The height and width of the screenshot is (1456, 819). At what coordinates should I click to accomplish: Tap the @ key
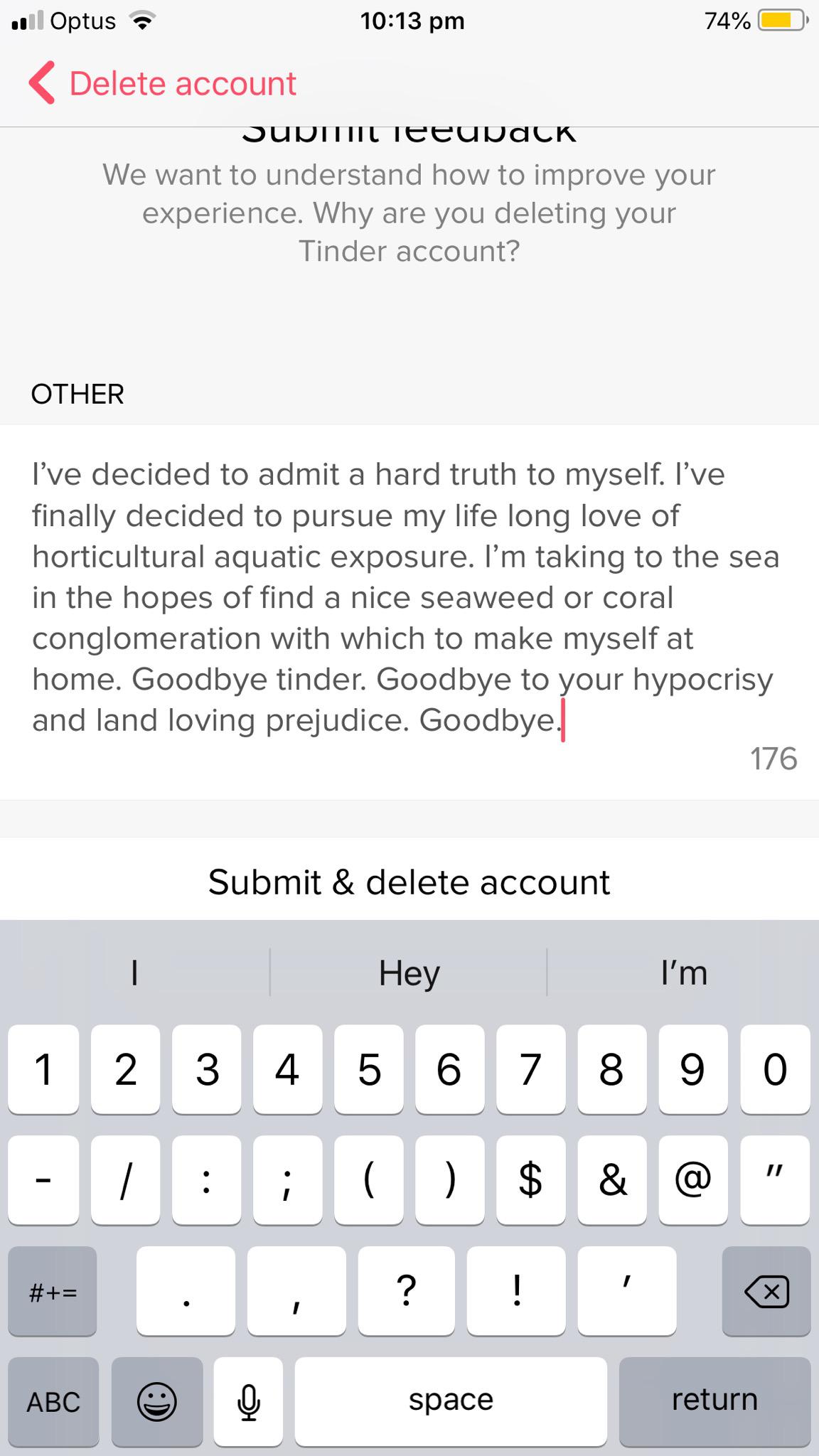(693, 1180)
